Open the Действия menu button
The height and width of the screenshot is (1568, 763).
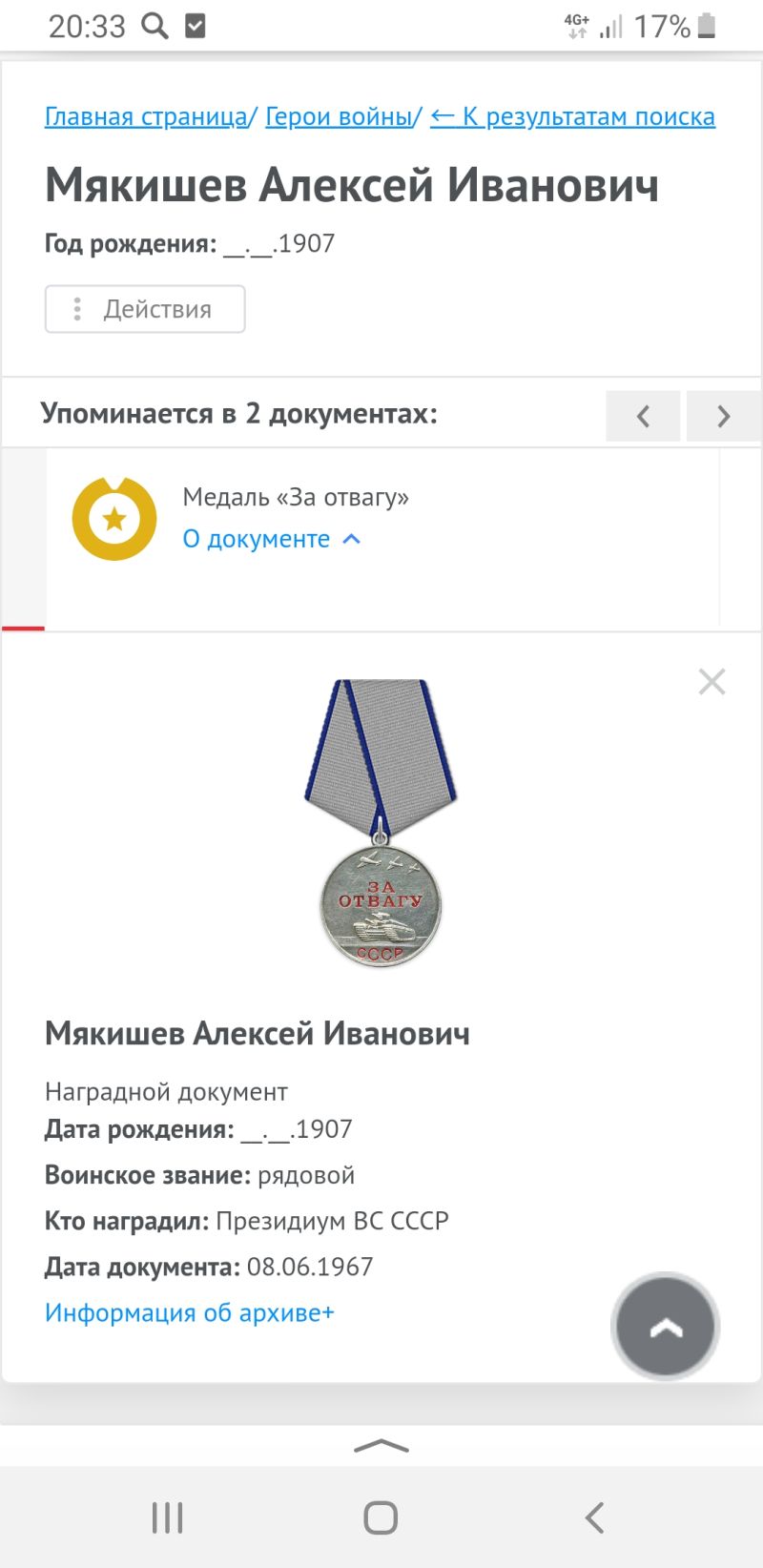[x=145, y=309]
